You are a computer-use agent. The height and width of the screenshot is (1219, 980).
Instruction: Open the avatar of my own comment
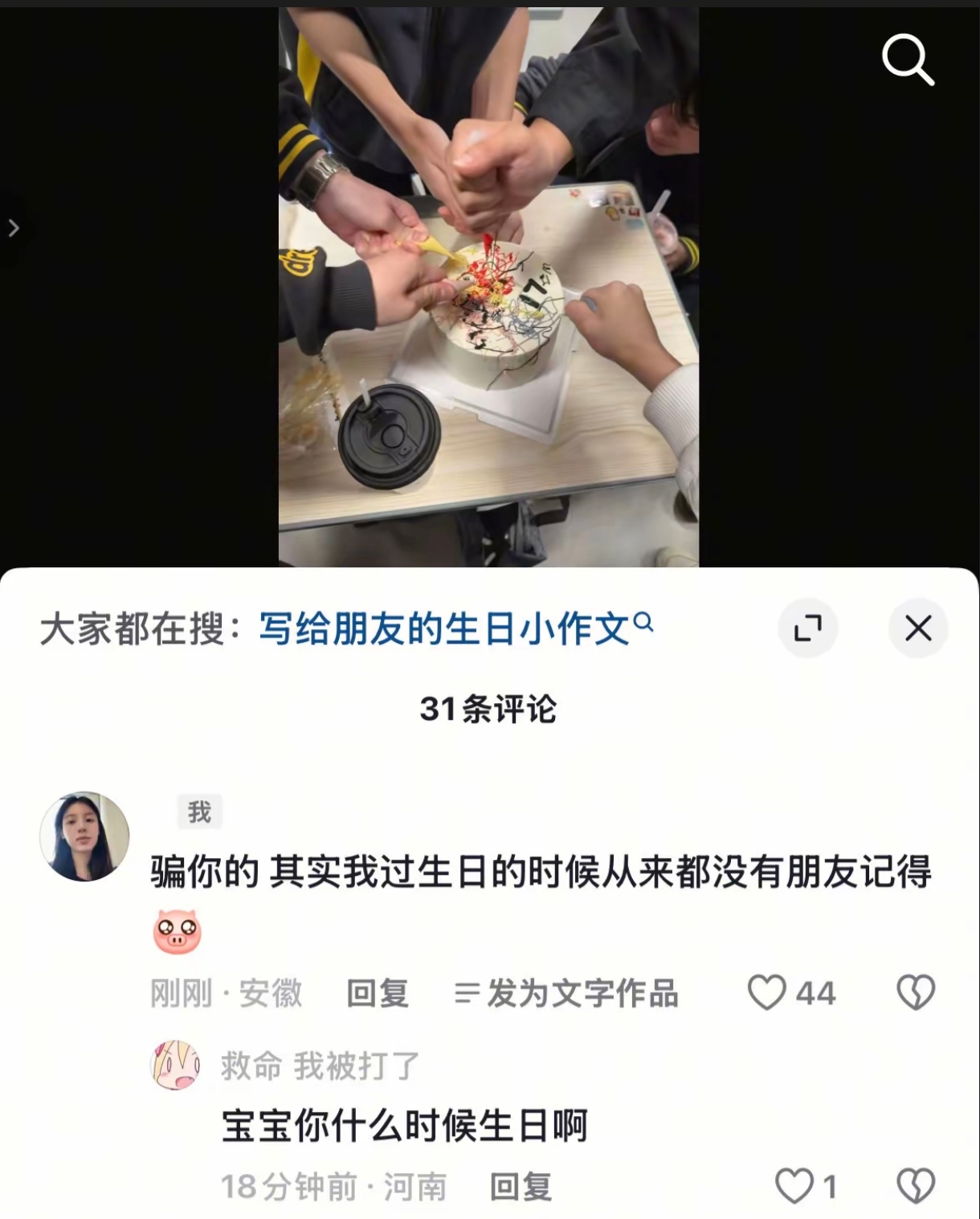[84, 837]
